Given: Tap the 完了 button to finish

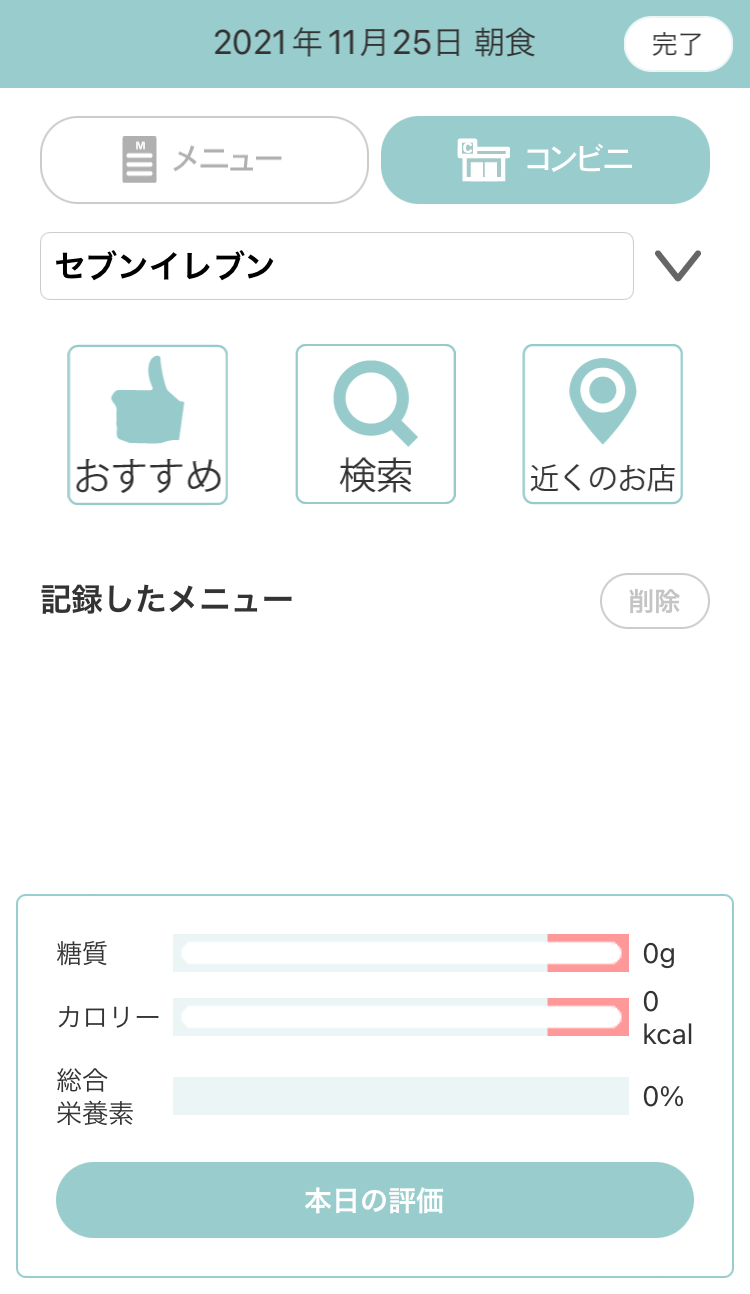Looking at the screenshot, I should point(678,44).
